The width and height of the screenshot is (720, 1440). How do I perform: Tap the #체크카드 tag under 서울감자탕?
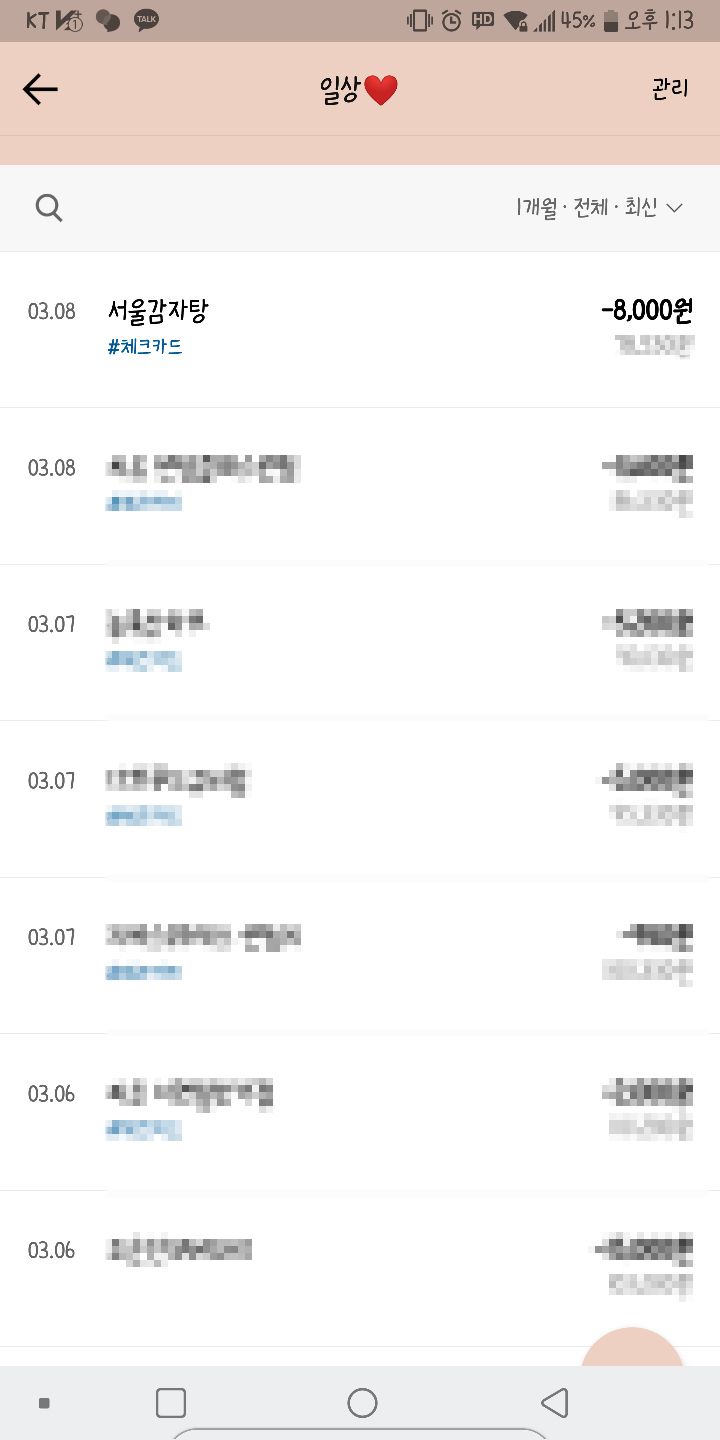[144, 347]
